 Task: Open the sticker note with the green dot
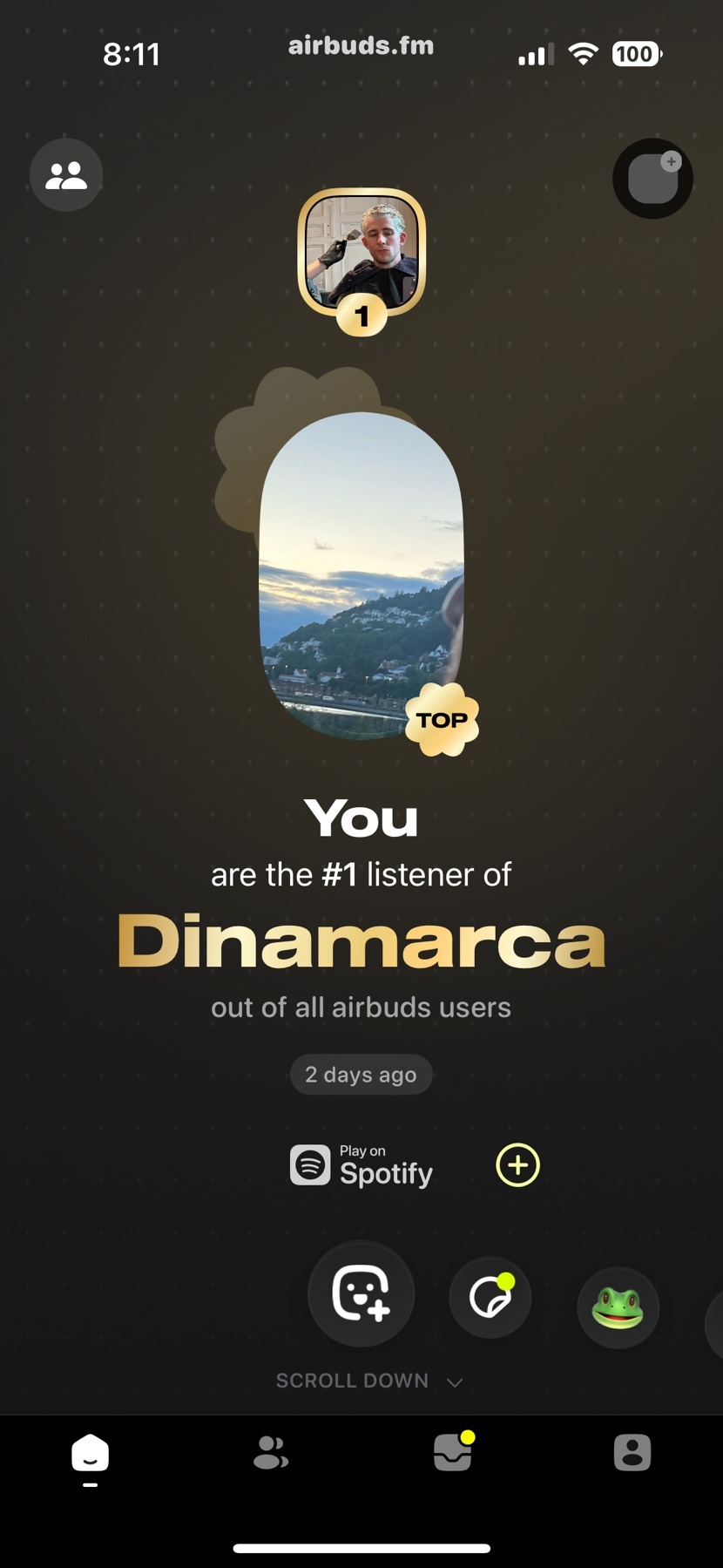[490, 1298]
